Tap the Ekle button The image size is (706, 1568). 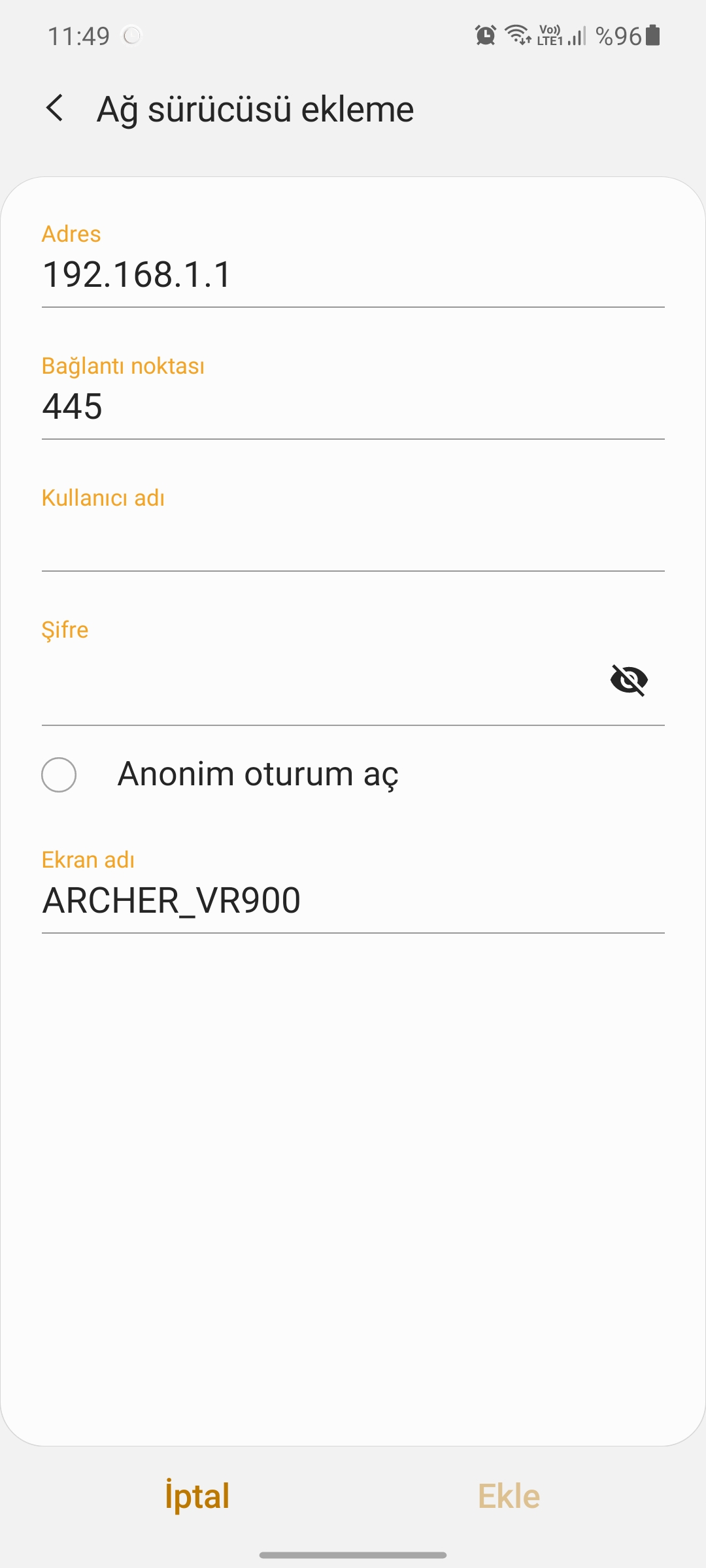pyautogui.click(x=509, y=1496)
